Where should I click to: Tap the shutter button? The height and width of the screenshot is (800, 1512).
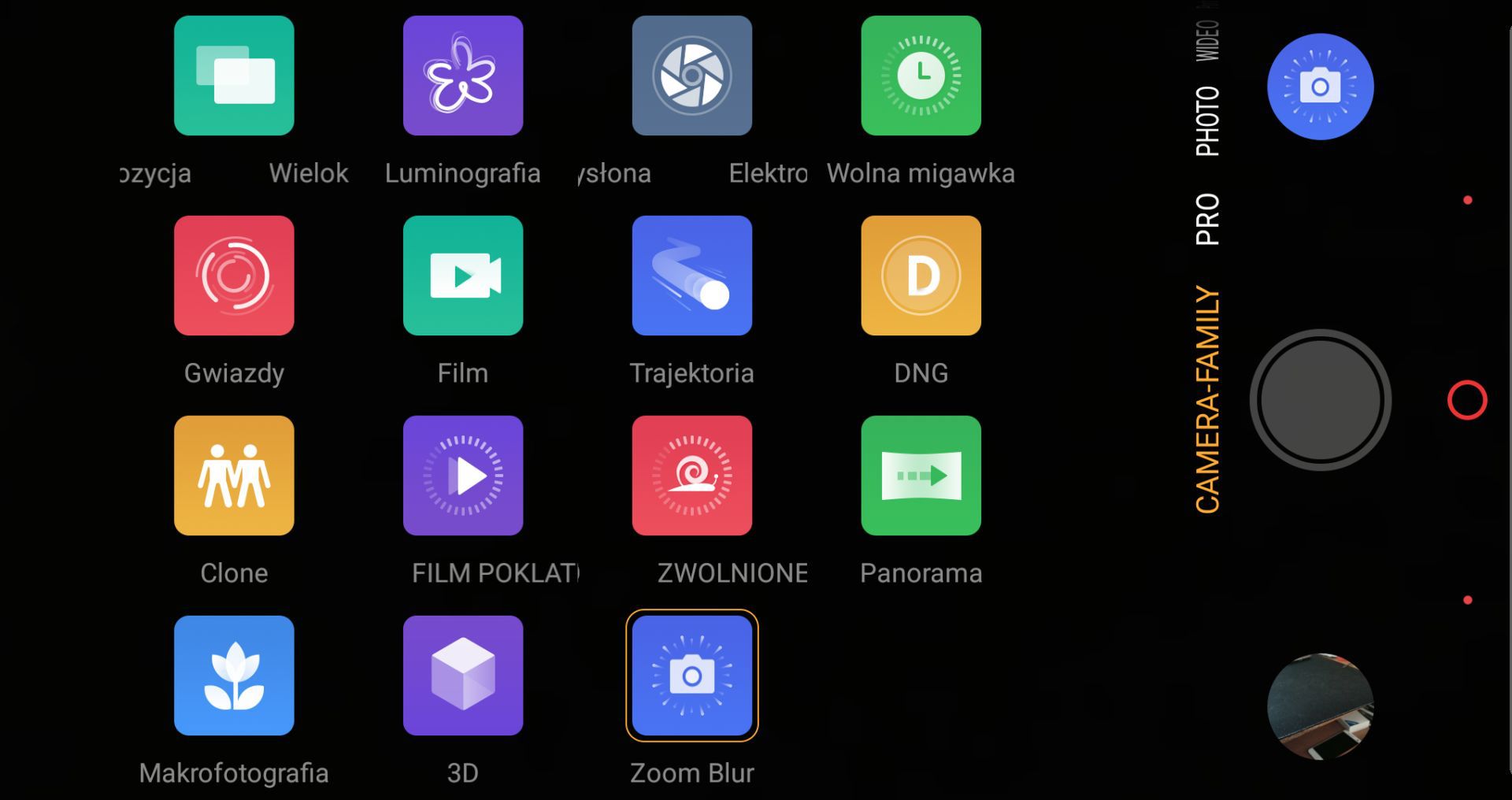pos(1320,400)
